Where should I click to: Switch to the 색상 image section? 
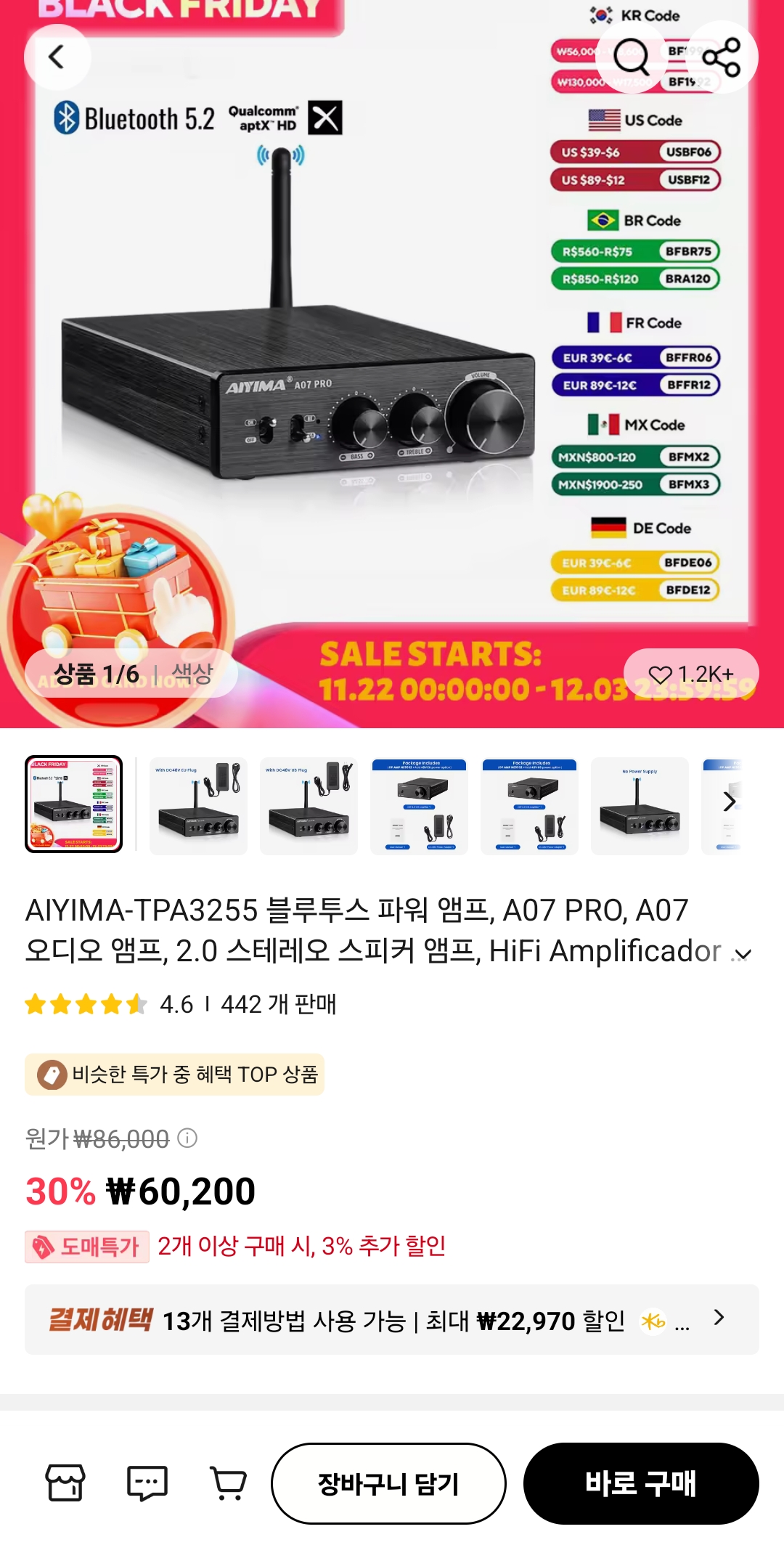point(192,674)
